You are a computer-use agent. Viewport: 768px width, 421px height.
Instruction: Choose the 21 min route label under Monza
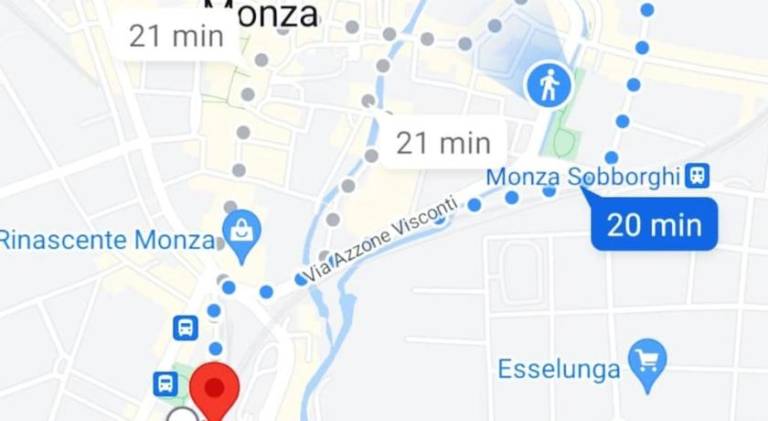[x=176, y=36]
